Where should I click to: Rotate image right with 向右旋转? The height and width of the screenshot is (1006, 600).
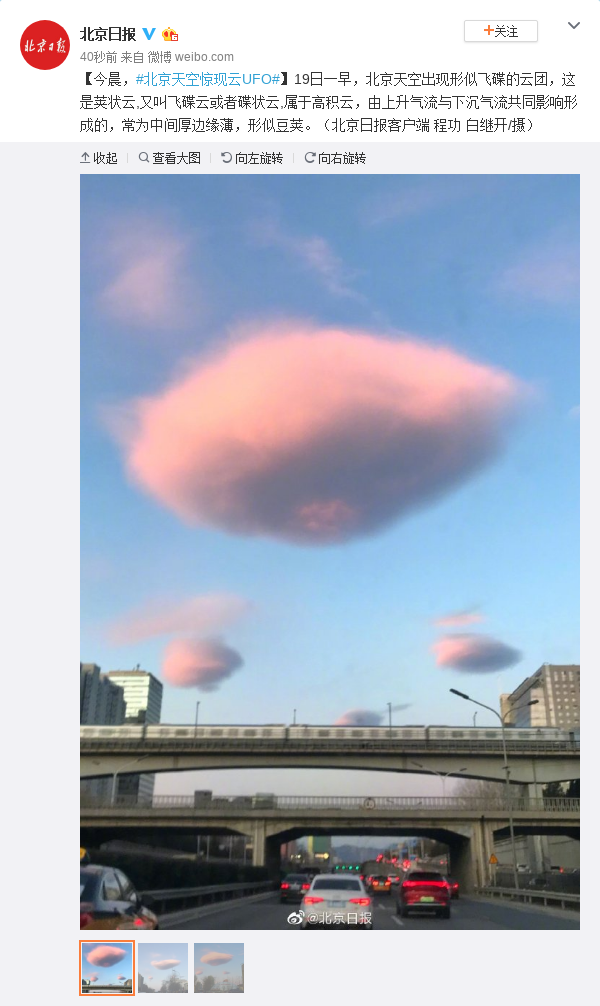[x=334, y=158]
